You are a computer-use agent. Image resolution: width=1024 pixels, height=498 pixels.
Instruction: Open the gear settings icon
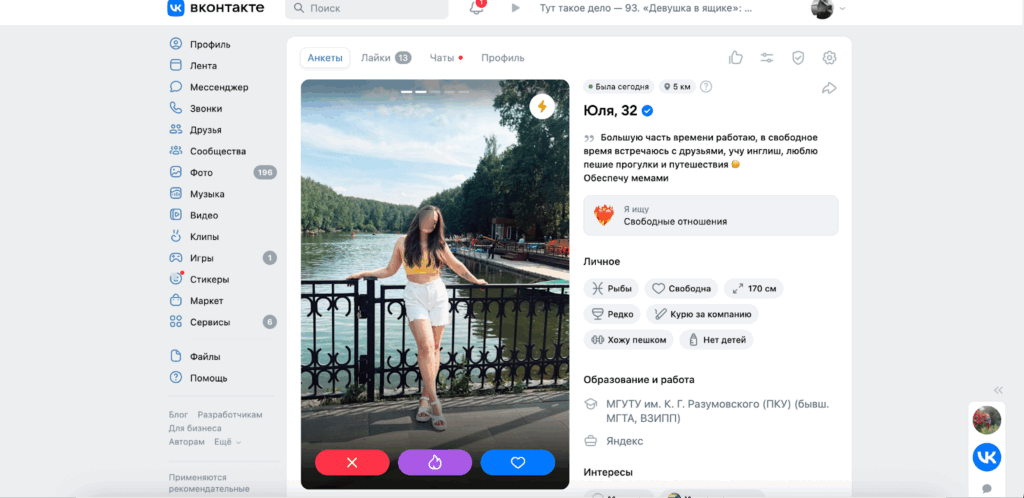(x=829, y=58)
